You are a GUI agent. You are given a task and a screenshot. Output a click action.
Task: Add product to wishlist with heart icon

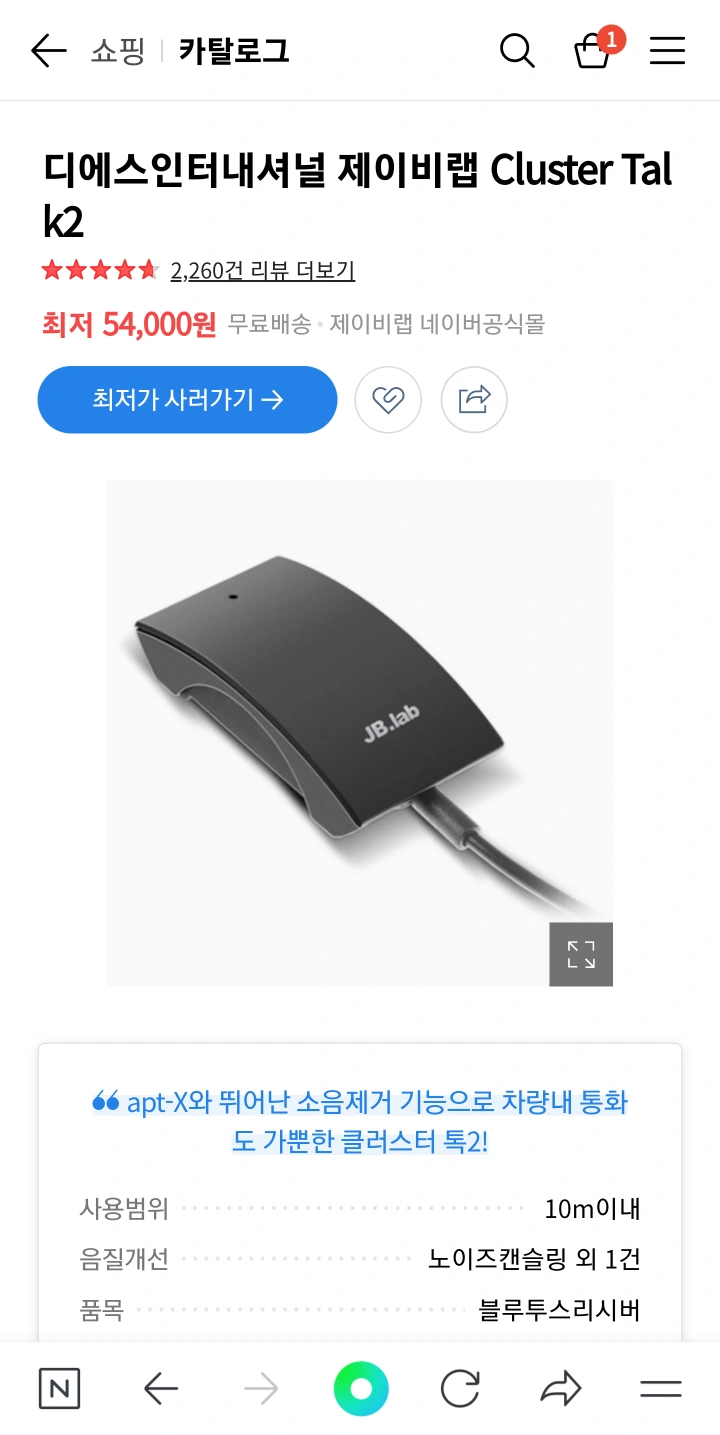(388, 399)
